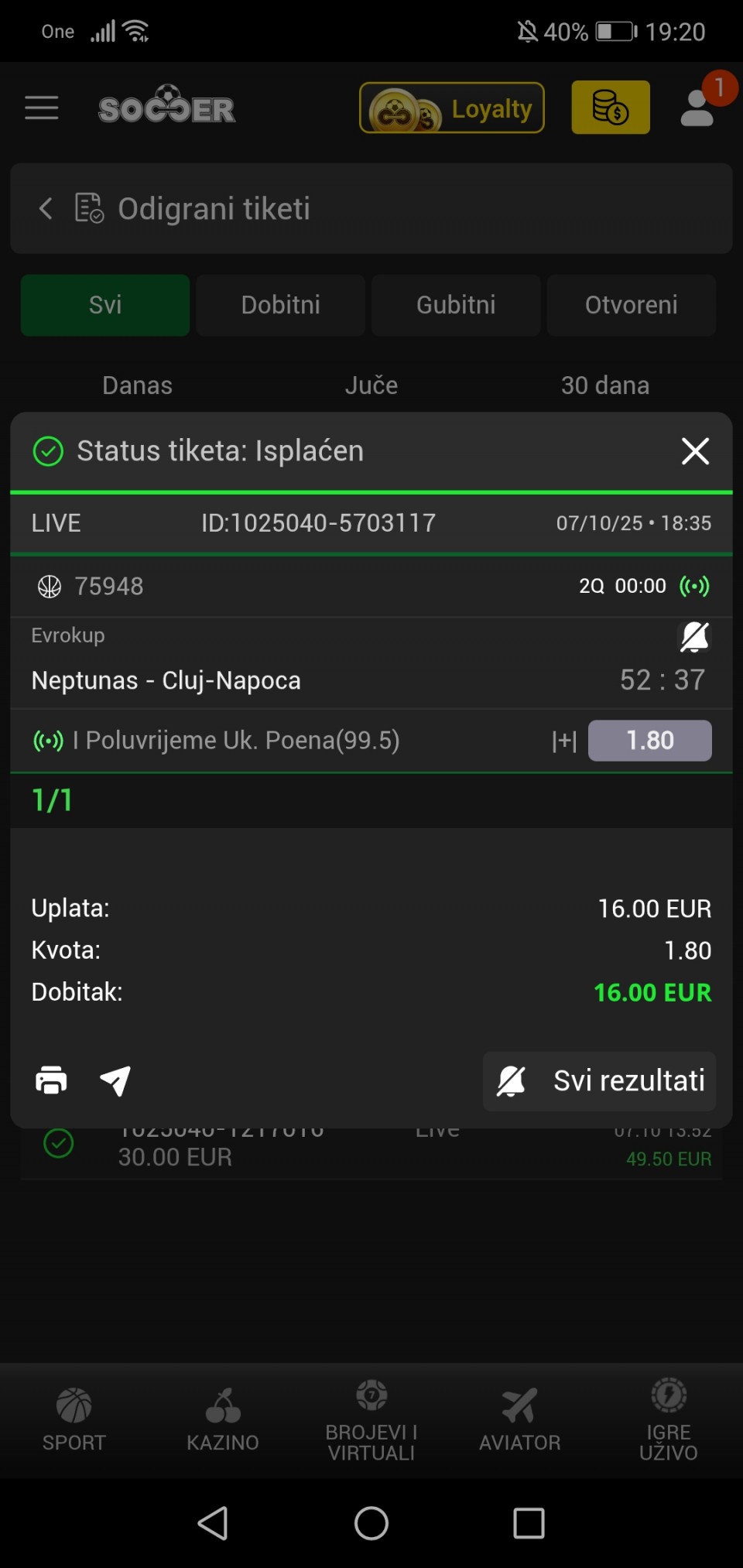Close the ticket status dialog

[695, 450]
